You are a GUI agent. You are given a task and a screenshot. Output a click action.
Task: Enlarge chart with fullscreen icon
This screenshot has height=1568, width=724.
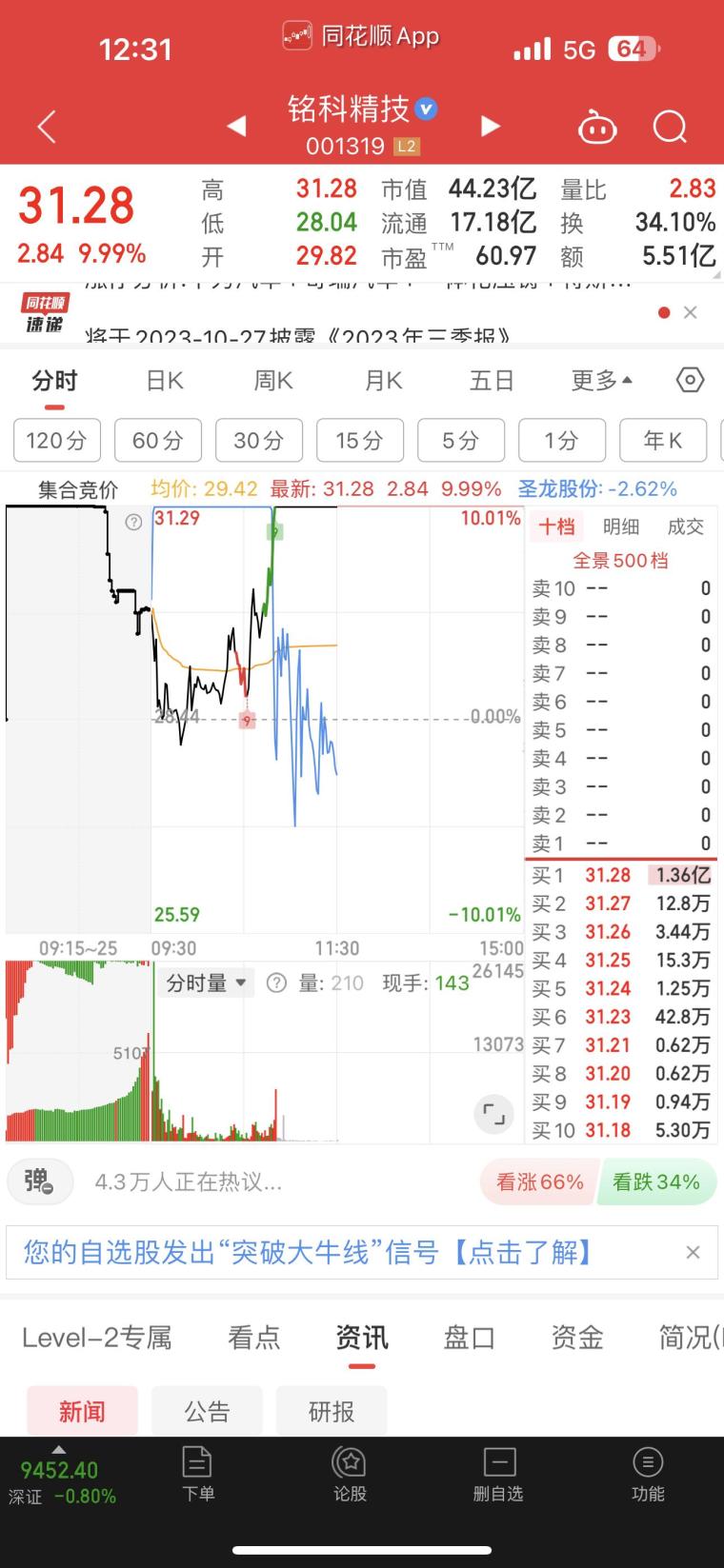tap(493, 1113)
